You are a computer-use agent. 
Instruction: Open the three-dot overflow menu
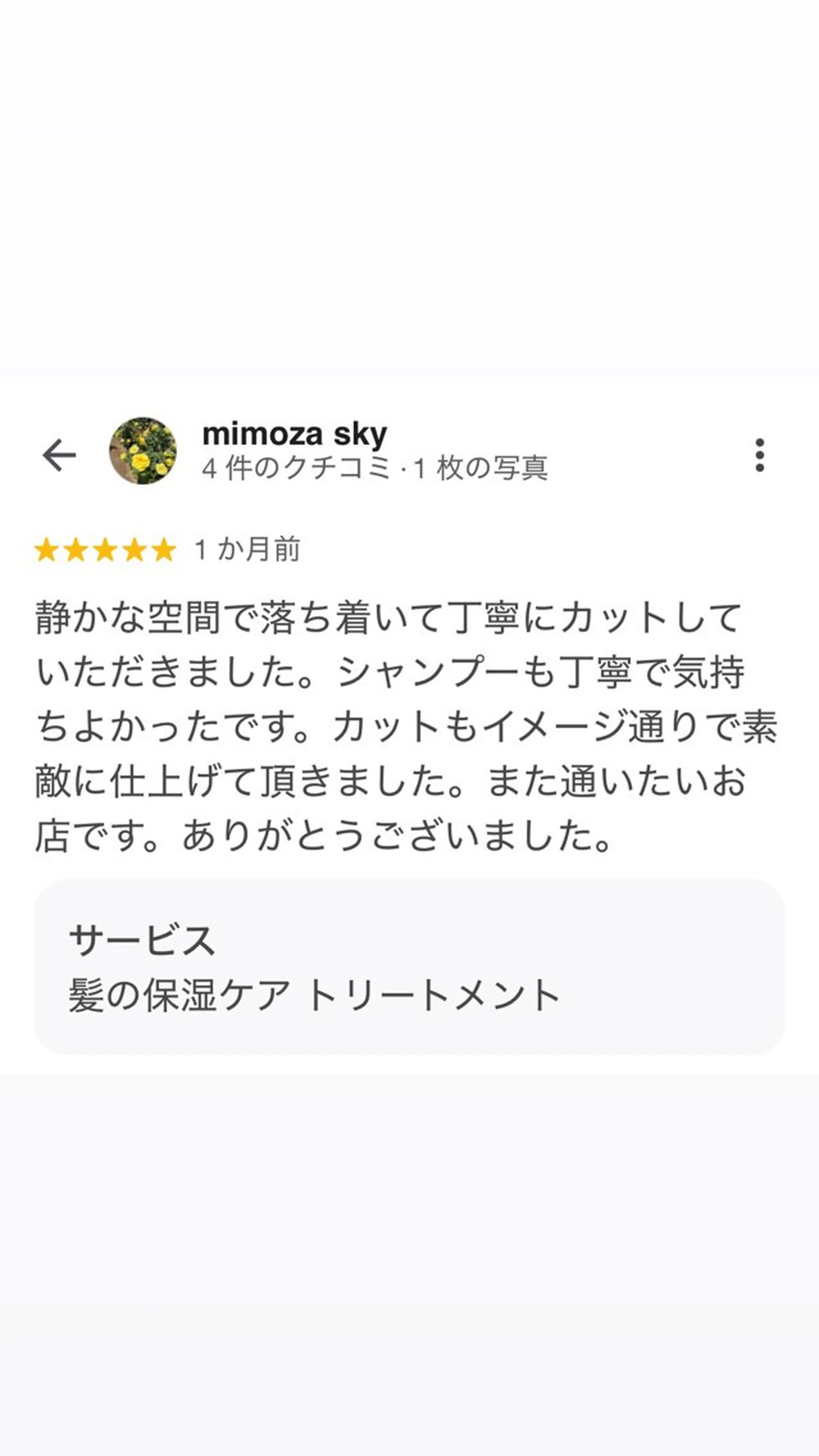point(760,455)
